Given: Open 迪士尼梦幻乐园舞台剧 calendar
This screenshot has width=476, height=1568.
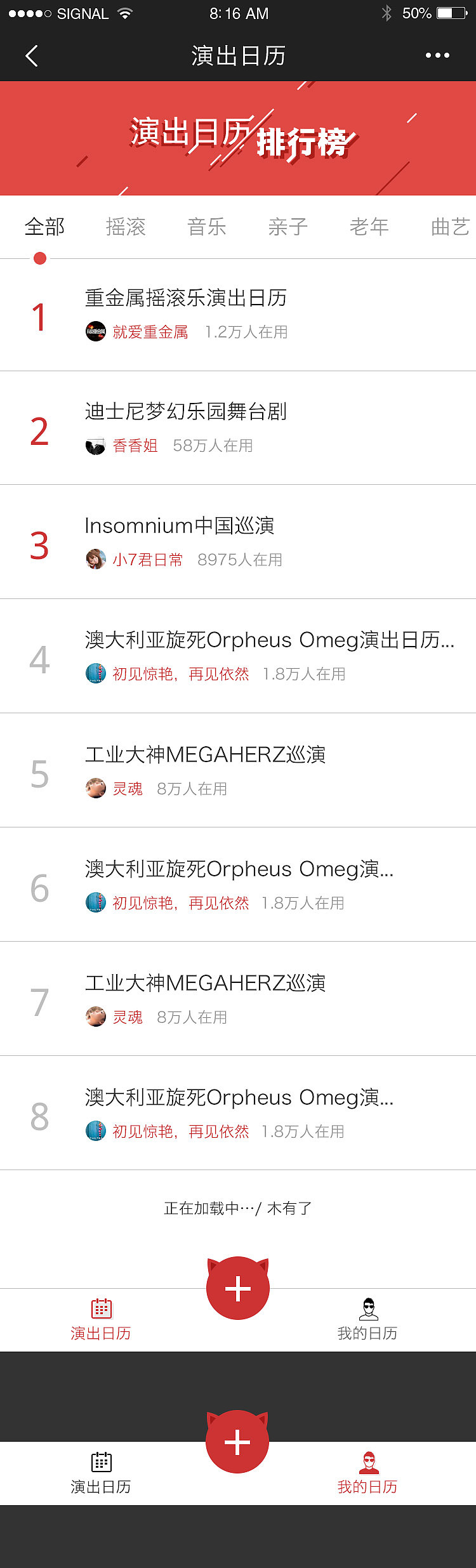Looking at the screenshot, I should [186, 411].
